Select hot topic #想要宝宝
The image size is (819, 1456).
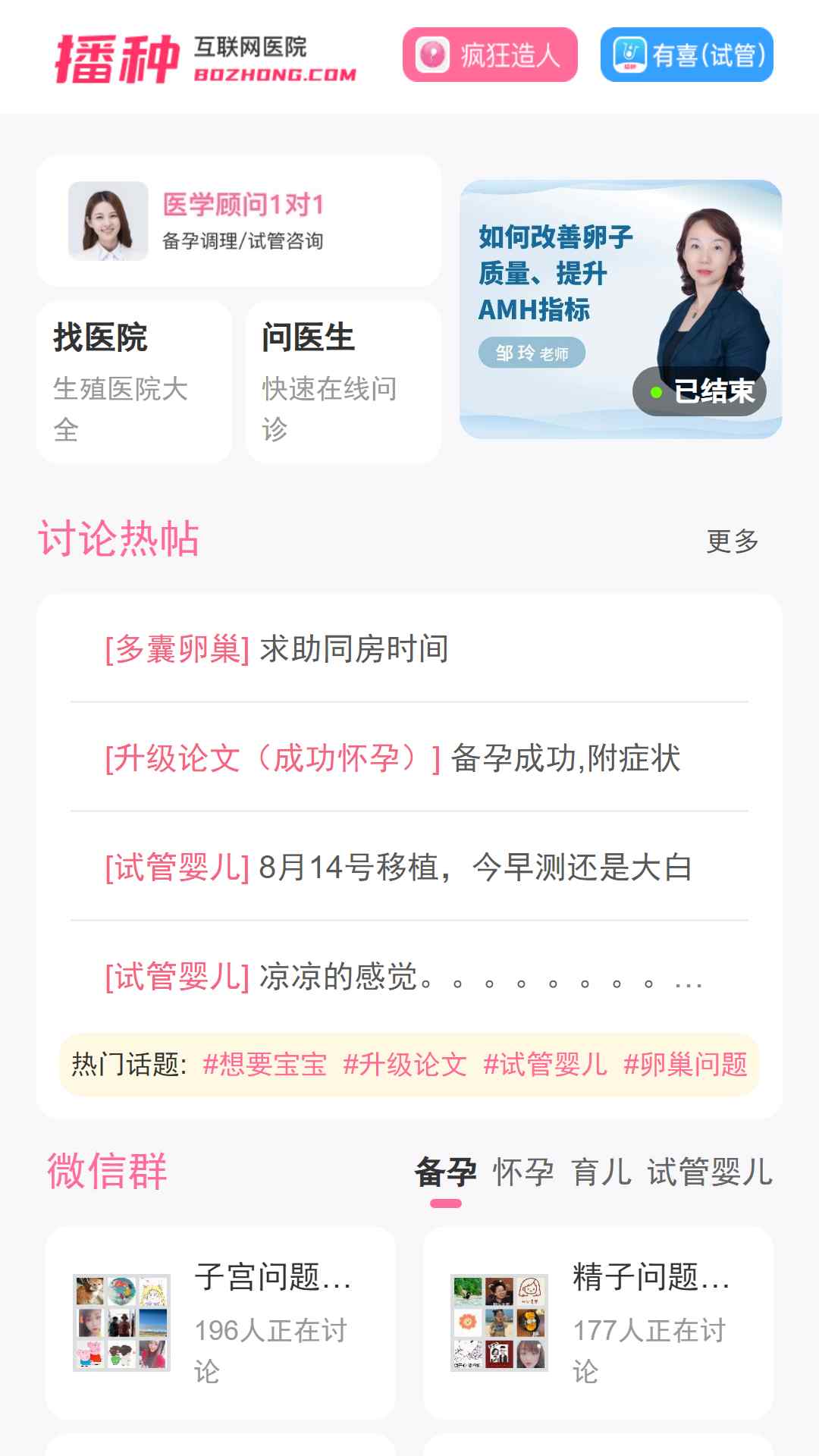[265, 1065]
